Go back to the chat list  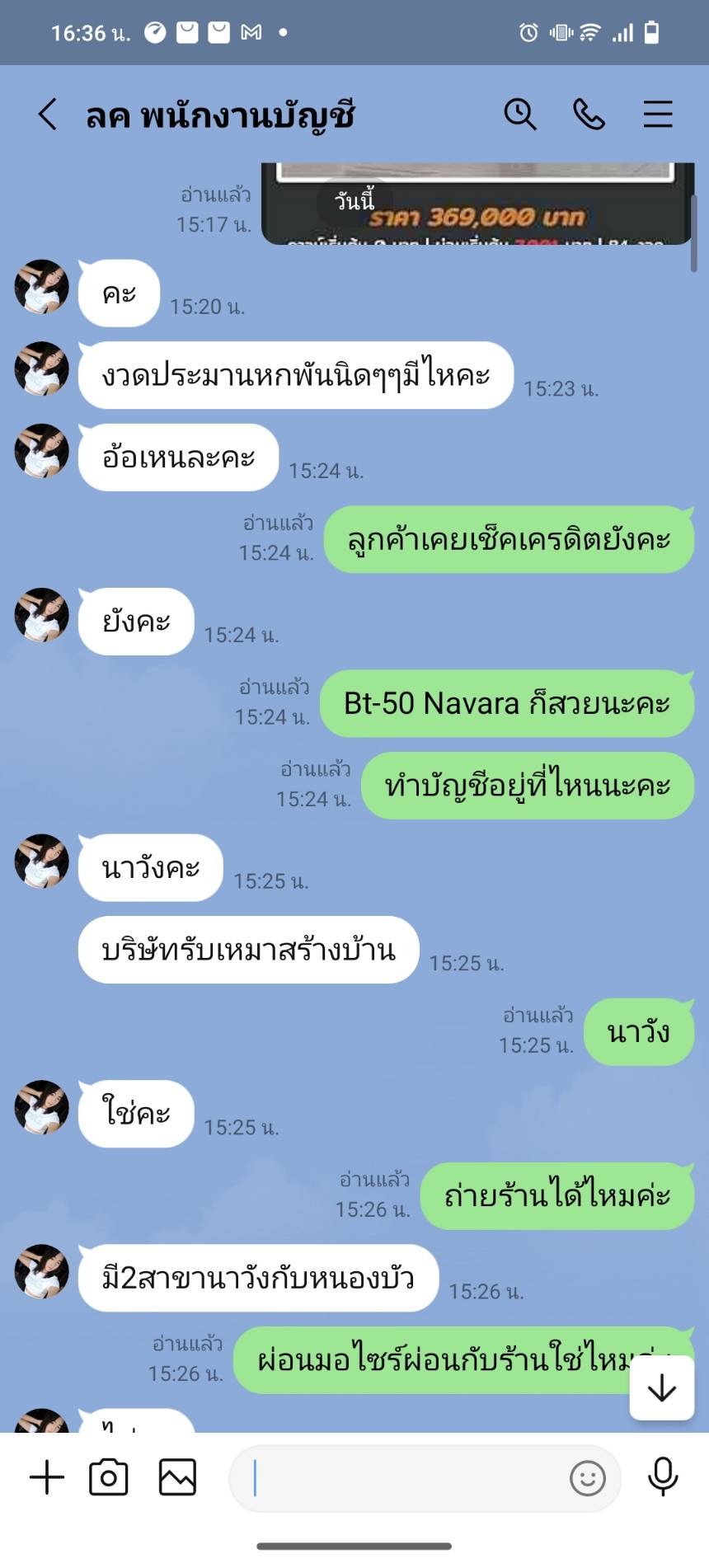tap(48, 115)
